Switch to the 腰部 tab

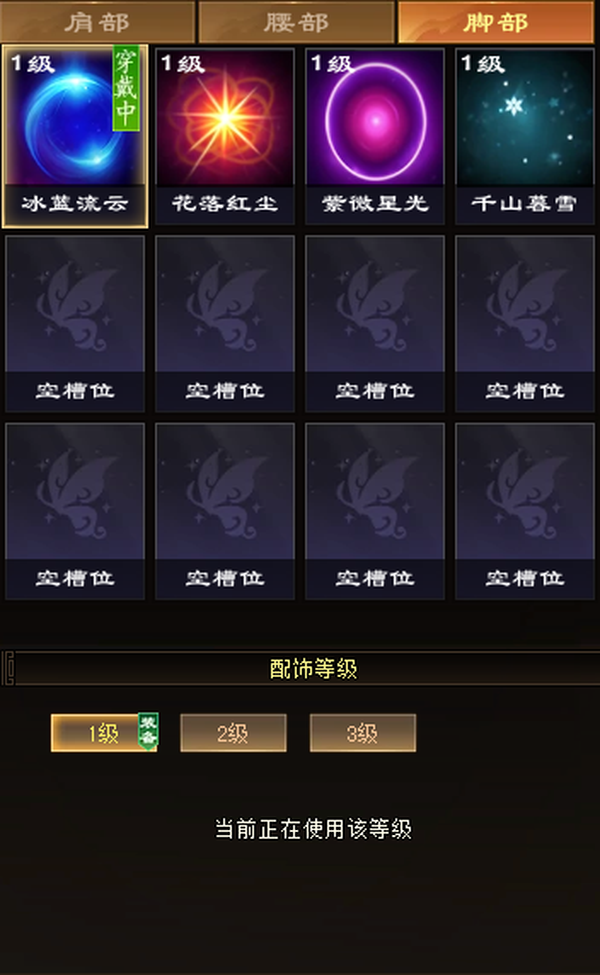point(296,22)
